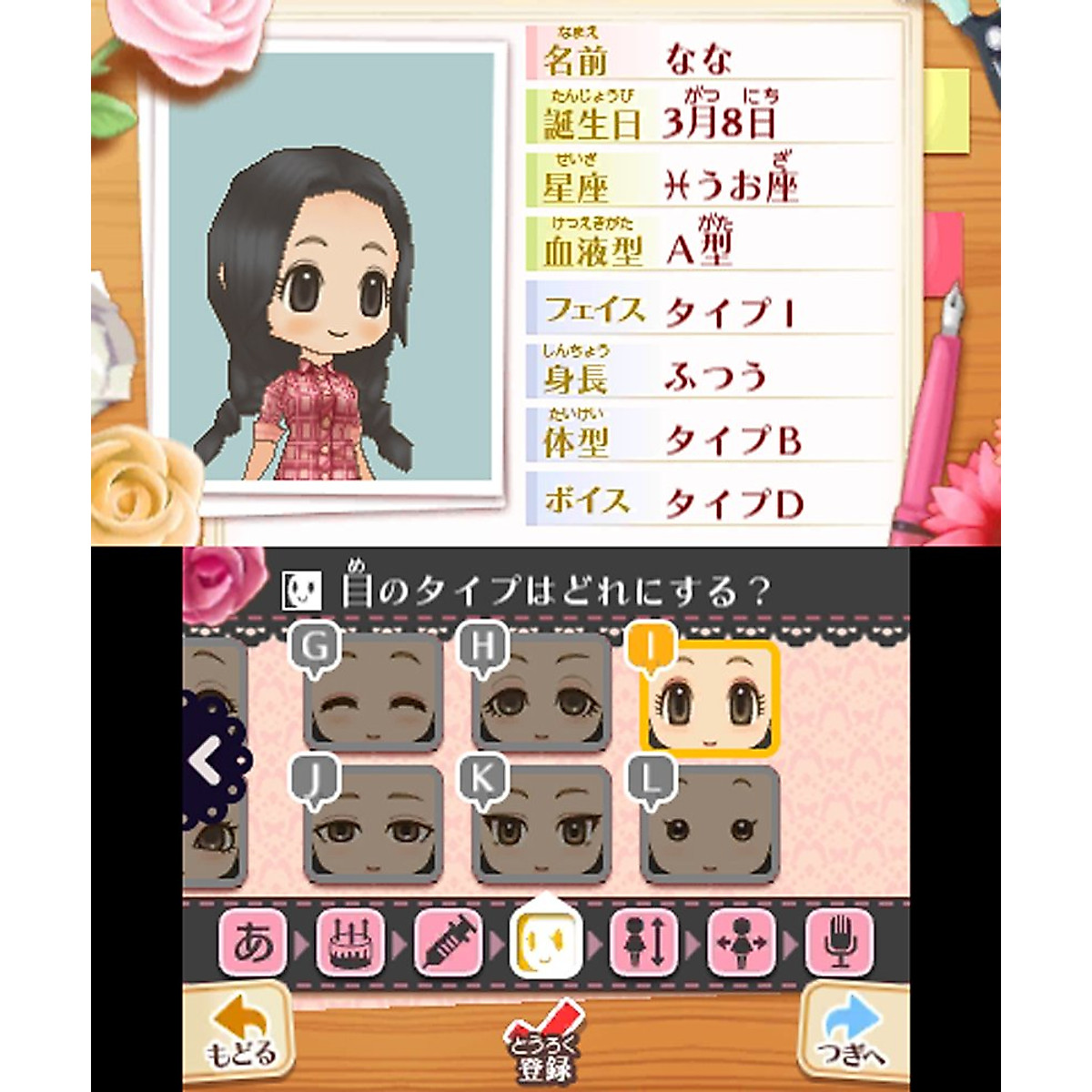
Task: Open the face type step
Action: pos(545,943)
